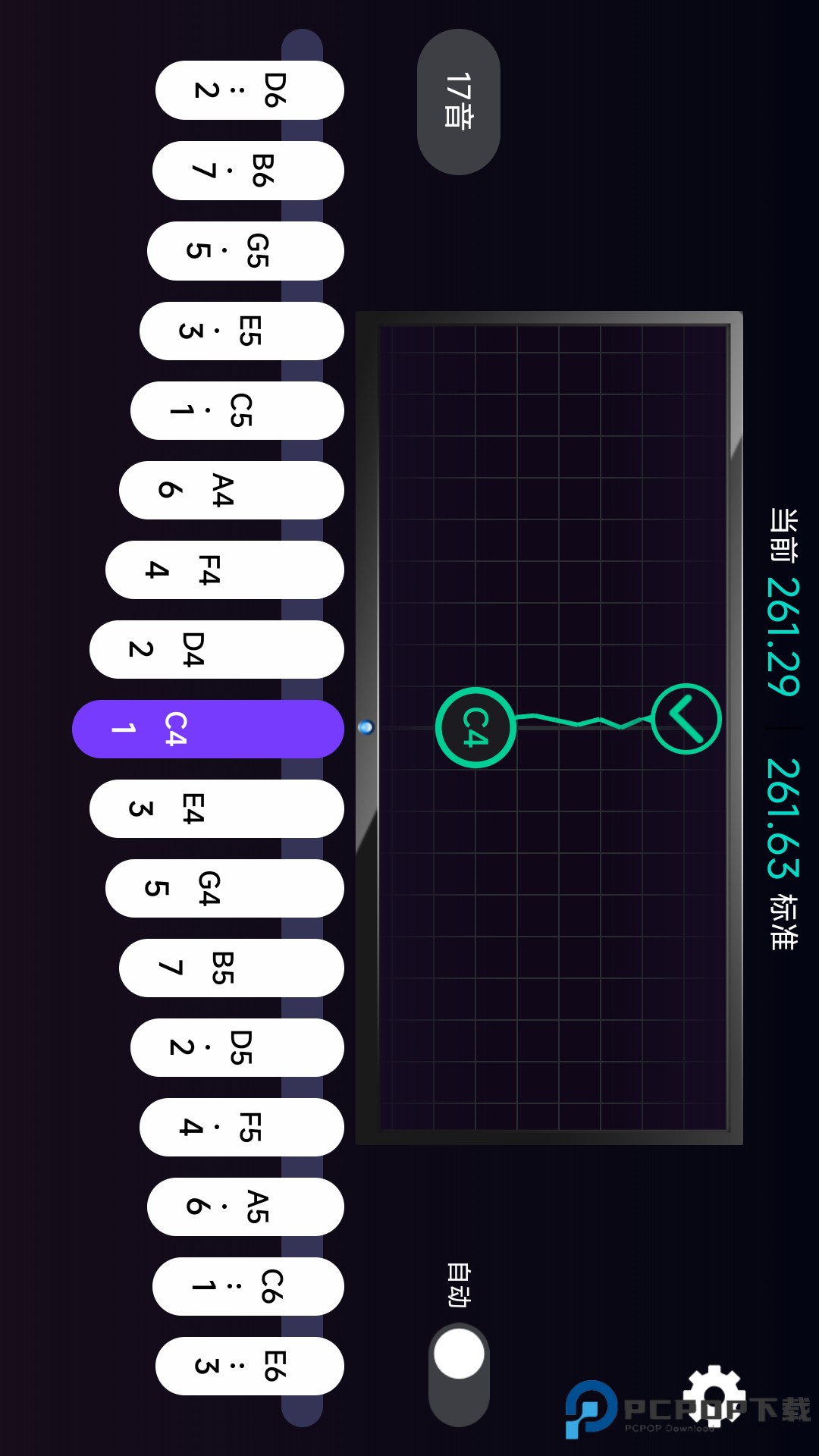Select the A5 tine key
The height and width of the screenshot is (1456, 819).
pyautogui.click(x=245, y=1207)
